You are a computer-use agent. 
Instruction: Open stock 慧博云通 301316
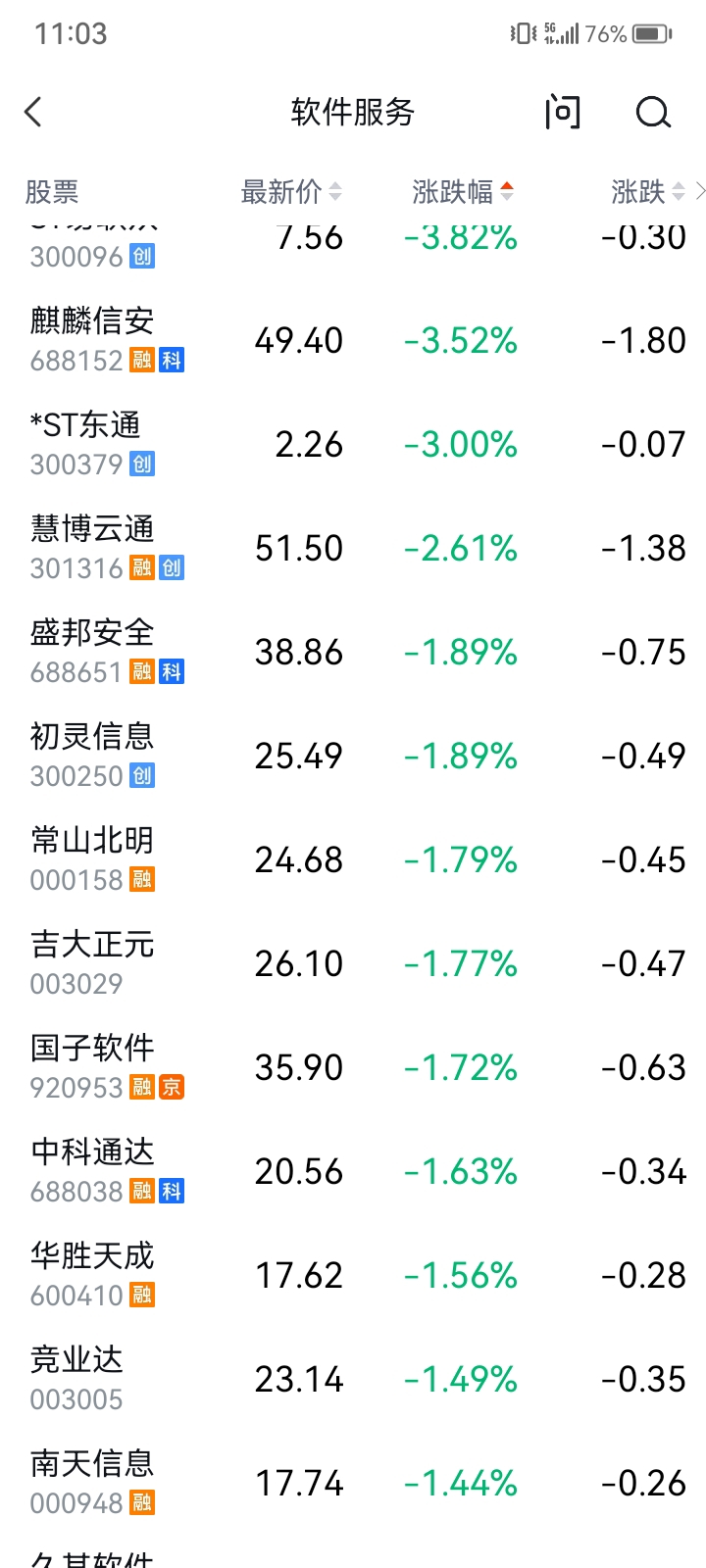point(353,548)
